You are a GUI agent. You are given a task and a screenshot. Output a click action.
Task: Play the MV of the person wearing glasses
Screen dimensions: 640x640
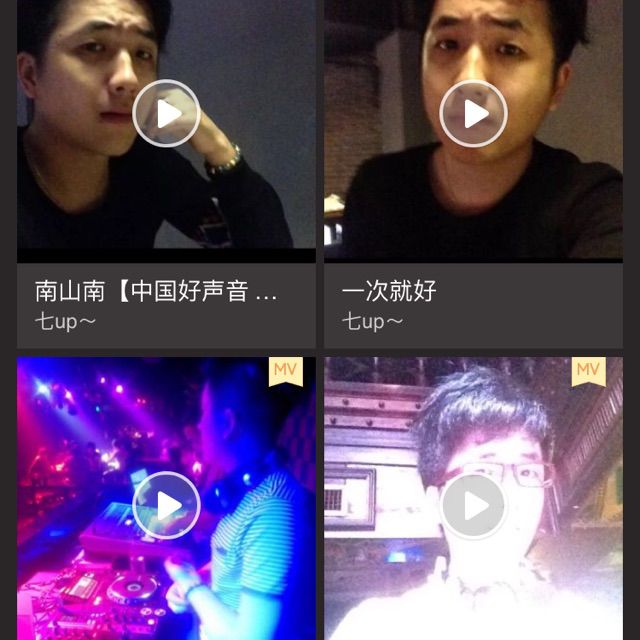tap(473, 505)
